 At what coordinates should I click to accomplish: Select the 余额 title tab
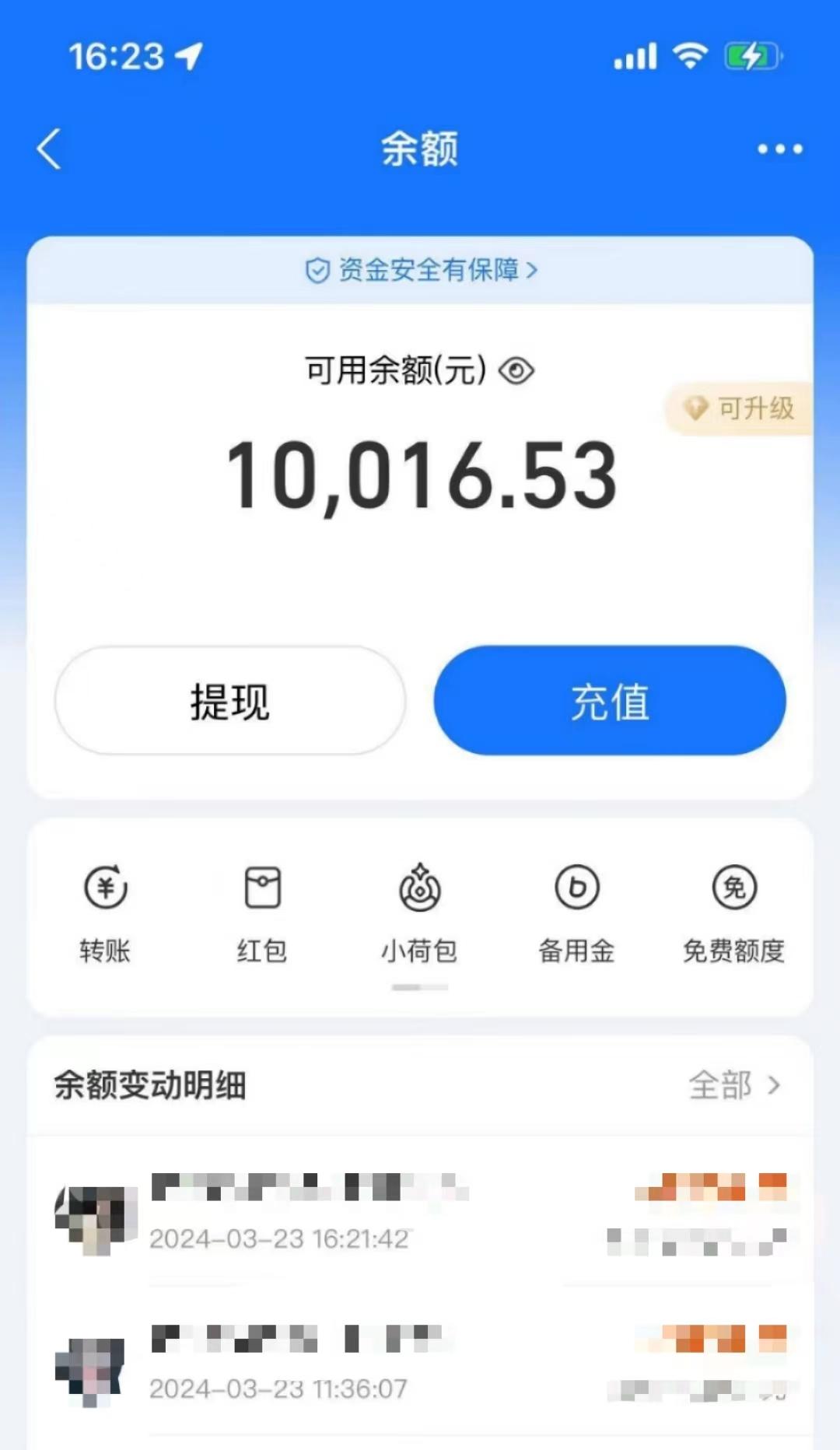[x=419, y=148]
